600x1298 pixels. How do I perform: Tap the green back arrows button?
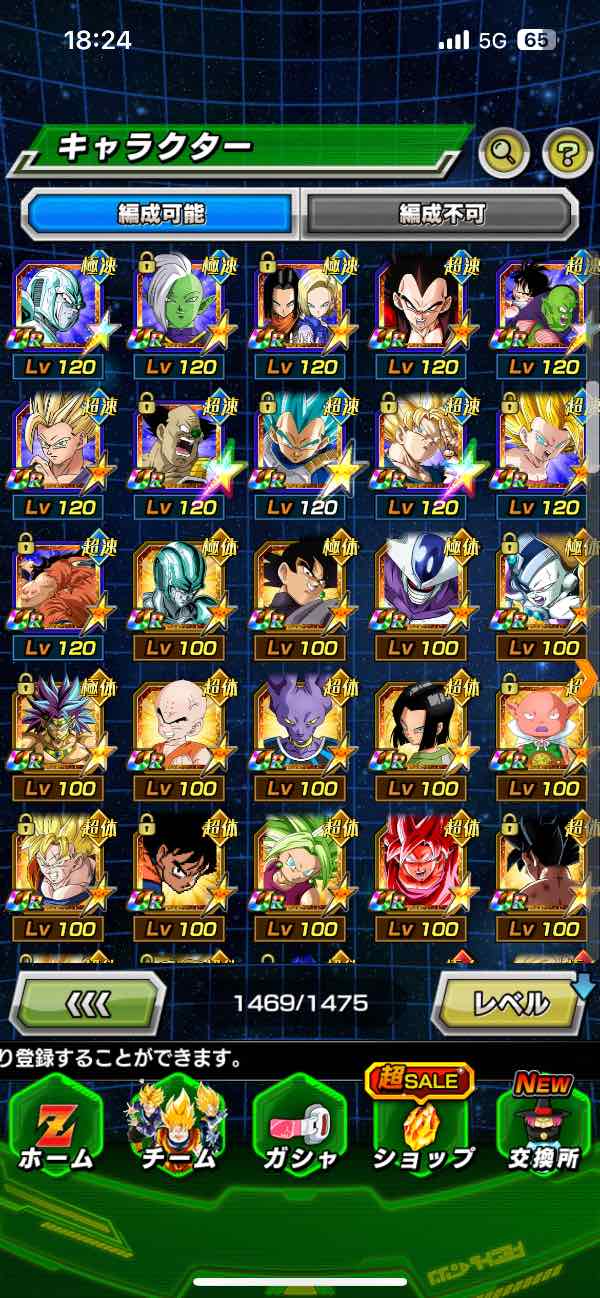tap(89, 1003)
